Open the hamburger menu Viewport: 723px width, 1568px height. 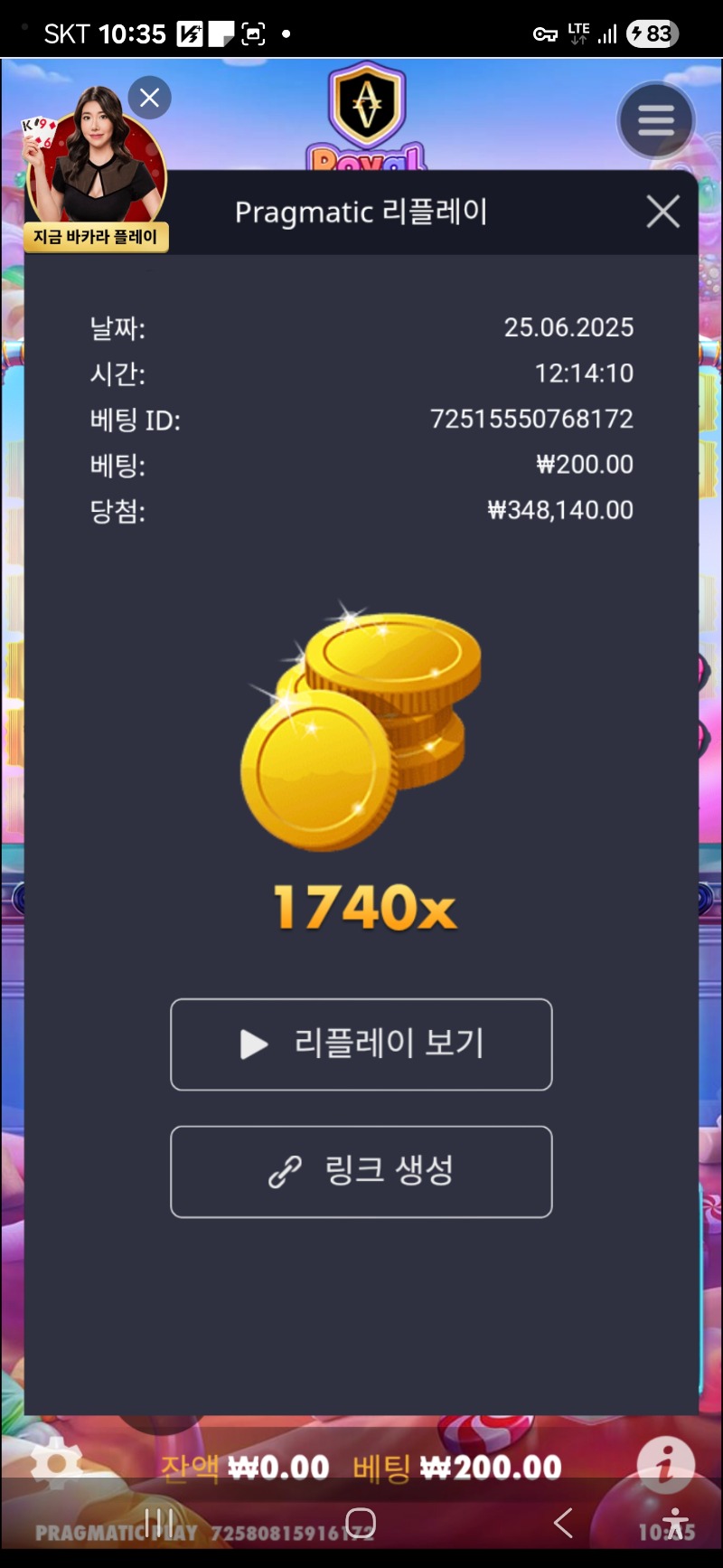point(655,120)
